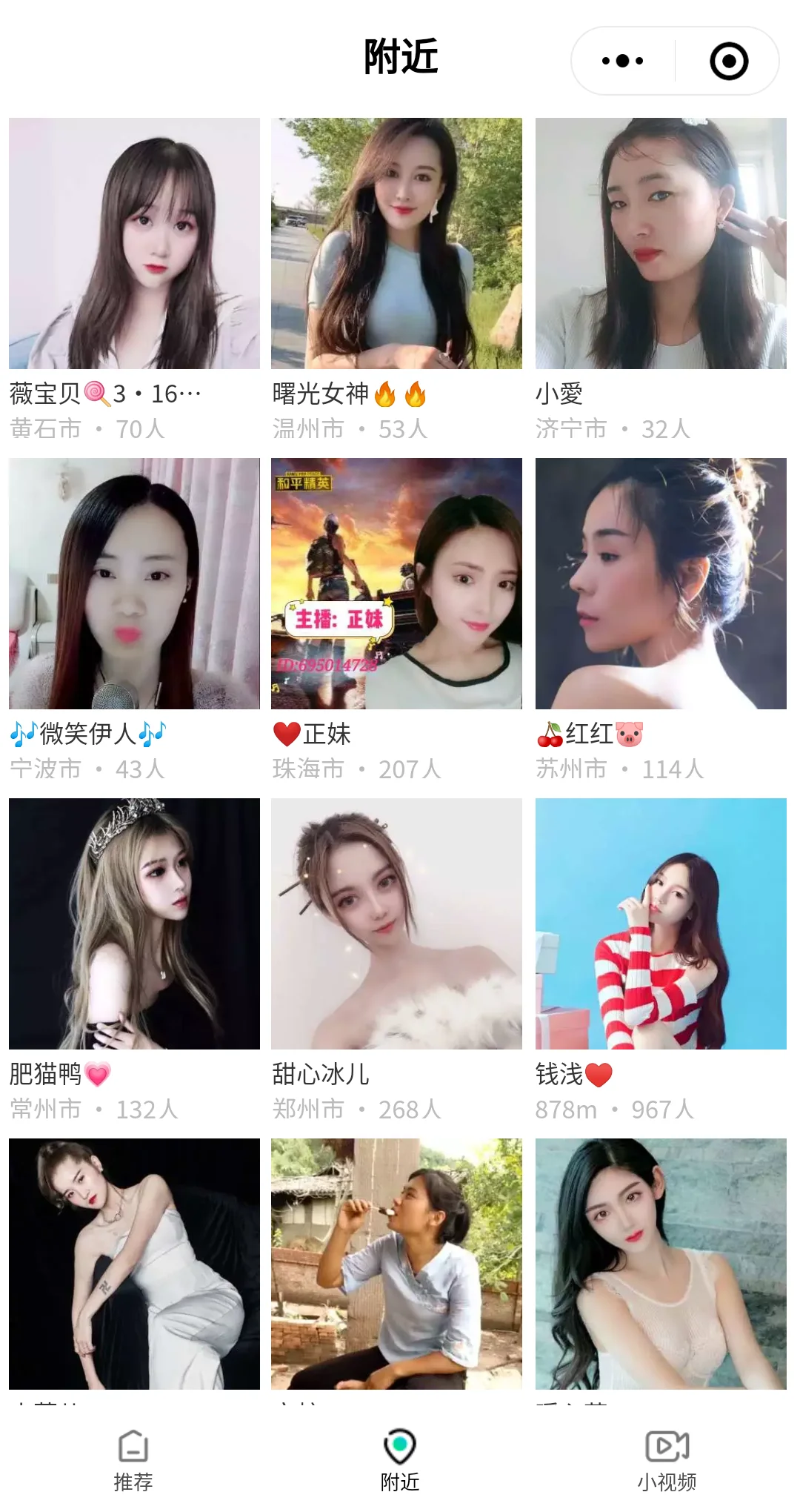800x1512 pixels.
Task: Enter 微笑伊人's live room
Action: click(x=134, y=584)
